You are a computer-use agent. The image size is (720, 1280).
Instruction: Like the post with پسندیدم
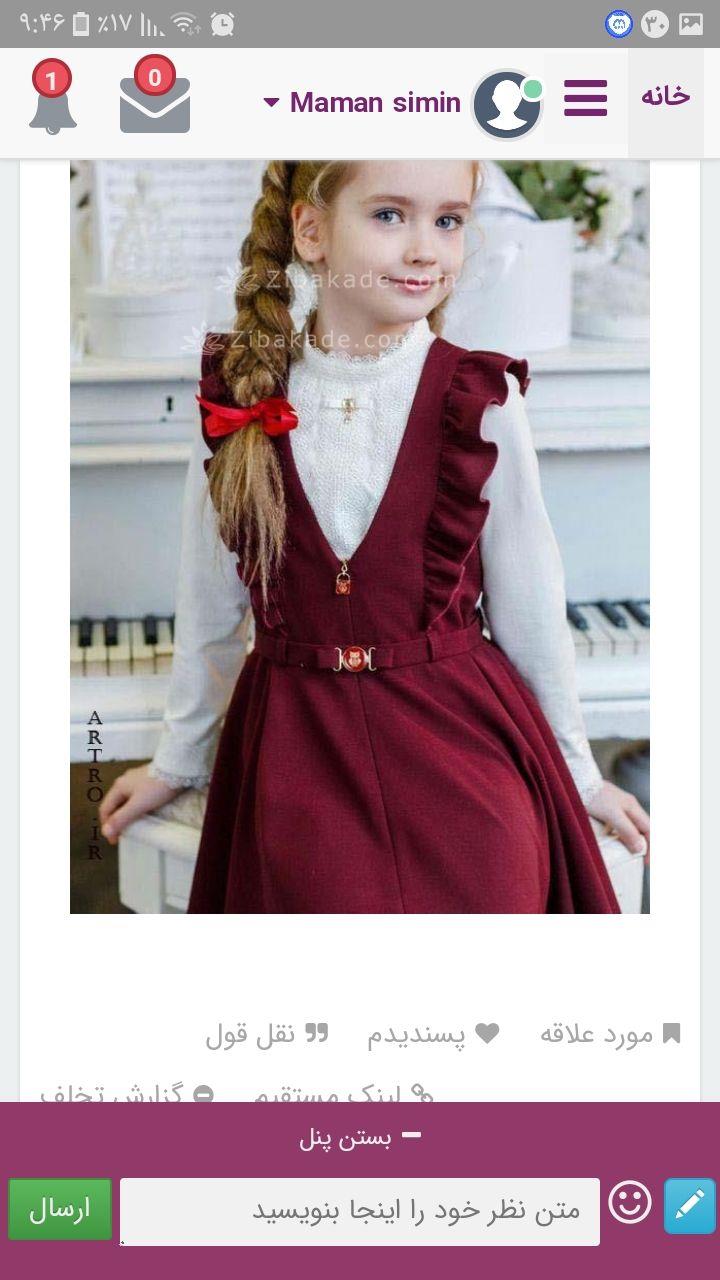(433, 1034)
